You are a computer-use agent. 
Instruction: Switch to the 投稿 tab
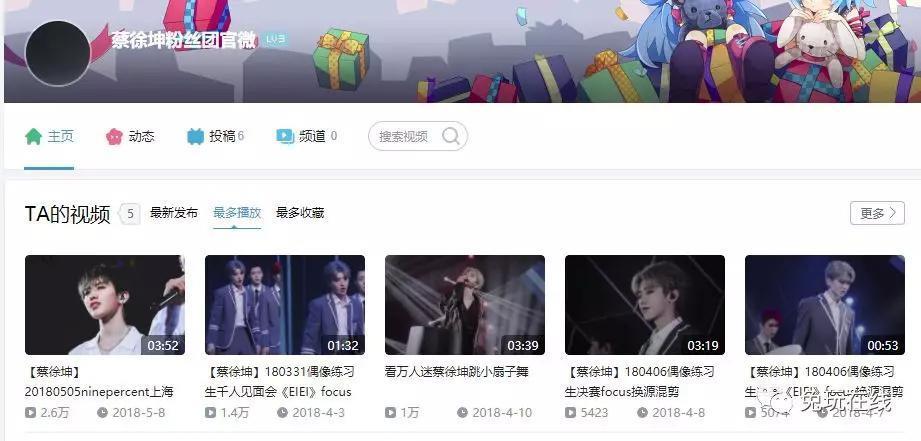pyautogui.click(x=215, y=136)
